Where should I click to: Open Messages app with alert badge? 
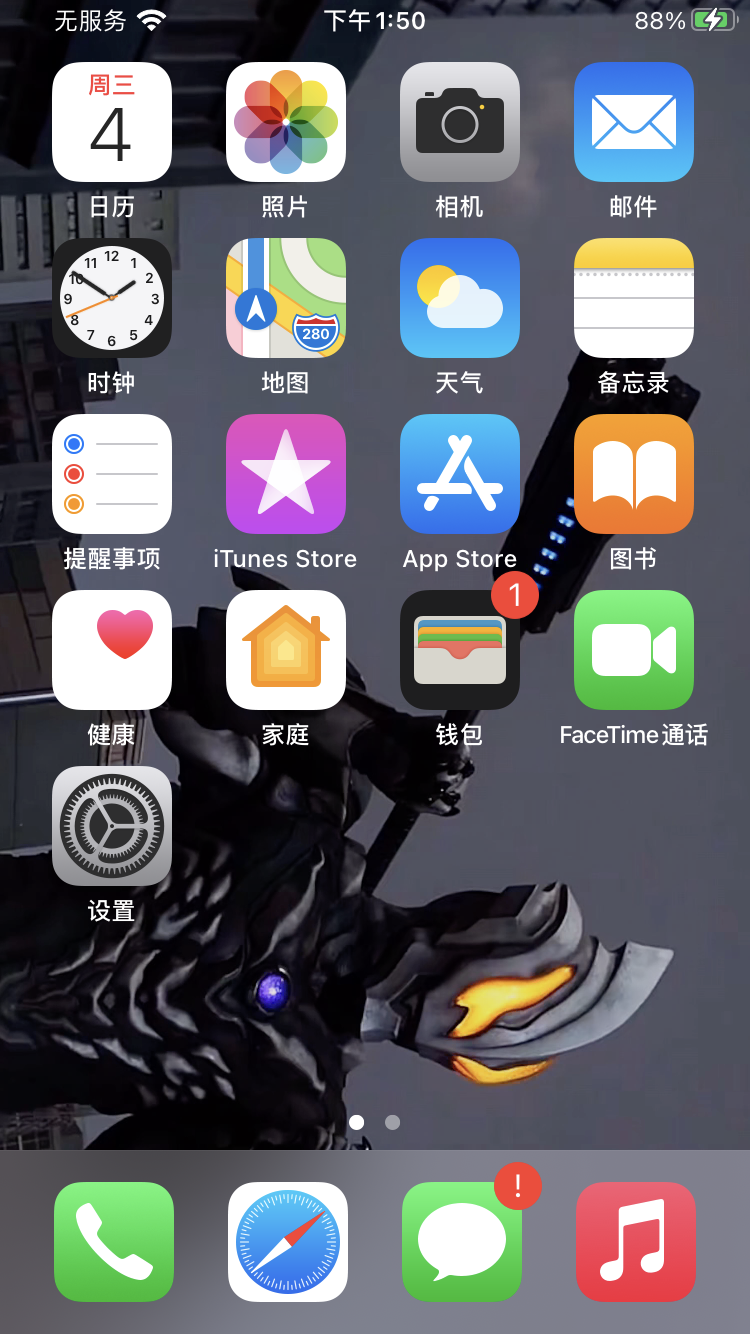(462, 1242)
